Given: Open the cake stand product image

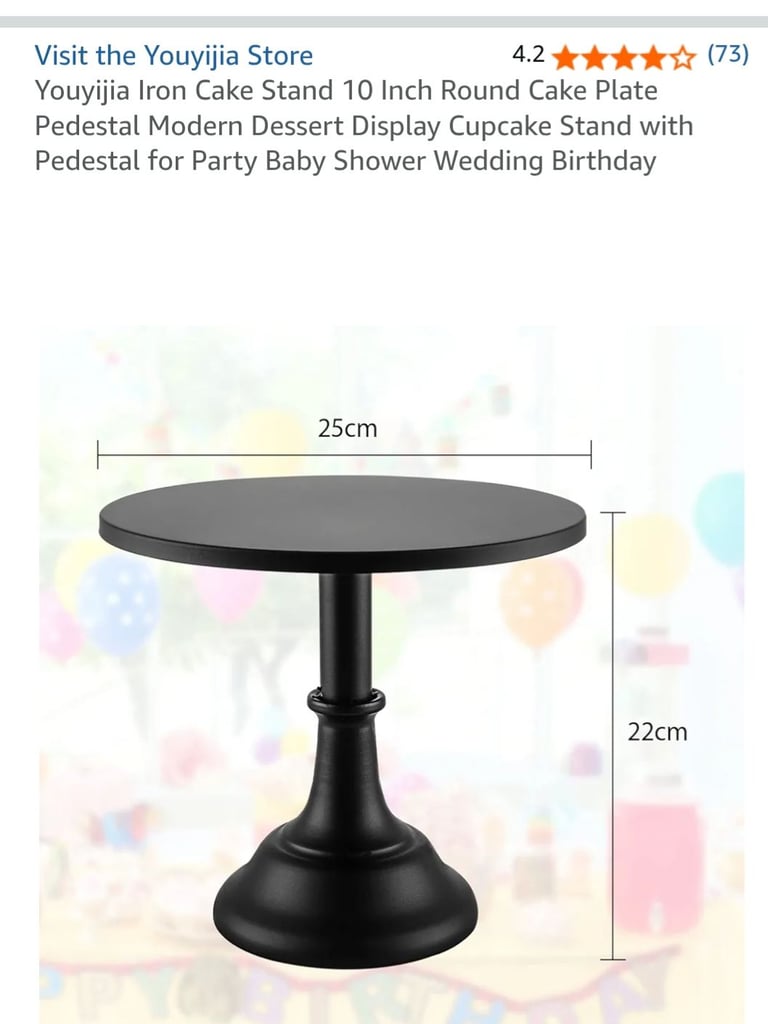Looking at the screenshot, I should click(390, 670).
